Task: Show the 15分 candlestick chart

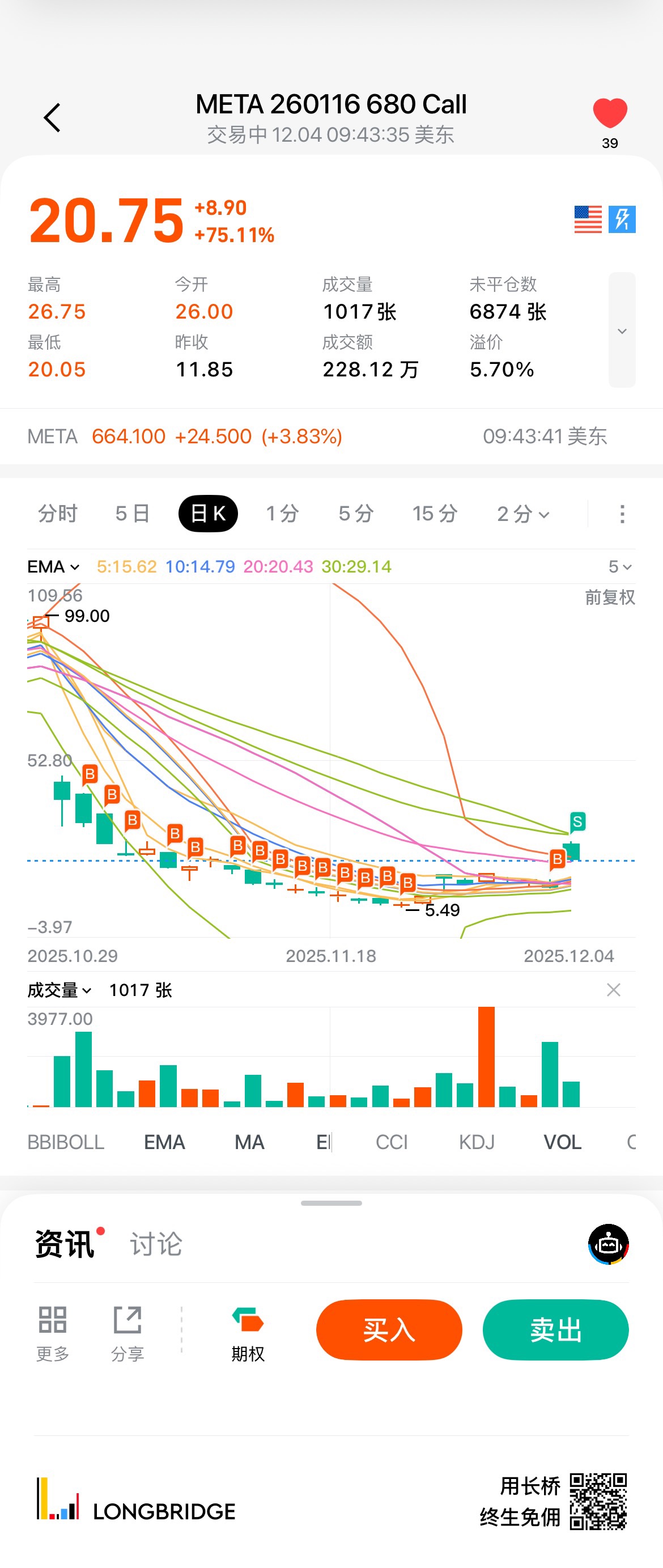Action: click(x=434, y=514)
